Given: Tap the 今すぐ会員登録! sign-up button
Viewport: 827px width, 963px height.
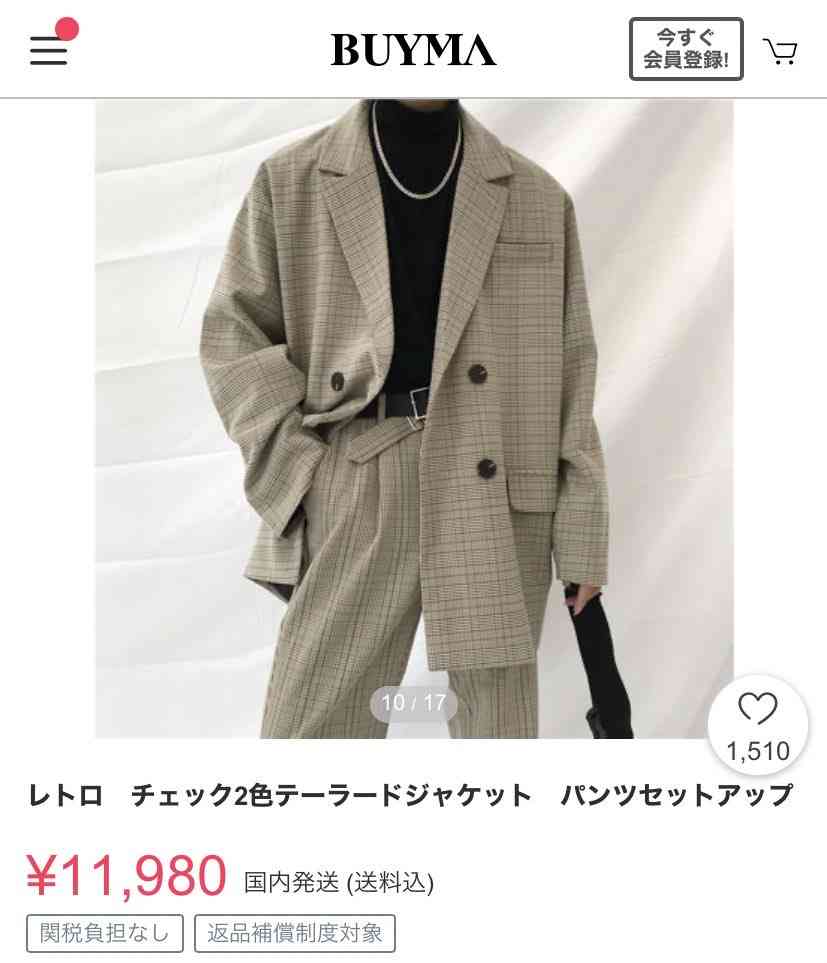Looking at the screenshot, I should tap(686, 49).
